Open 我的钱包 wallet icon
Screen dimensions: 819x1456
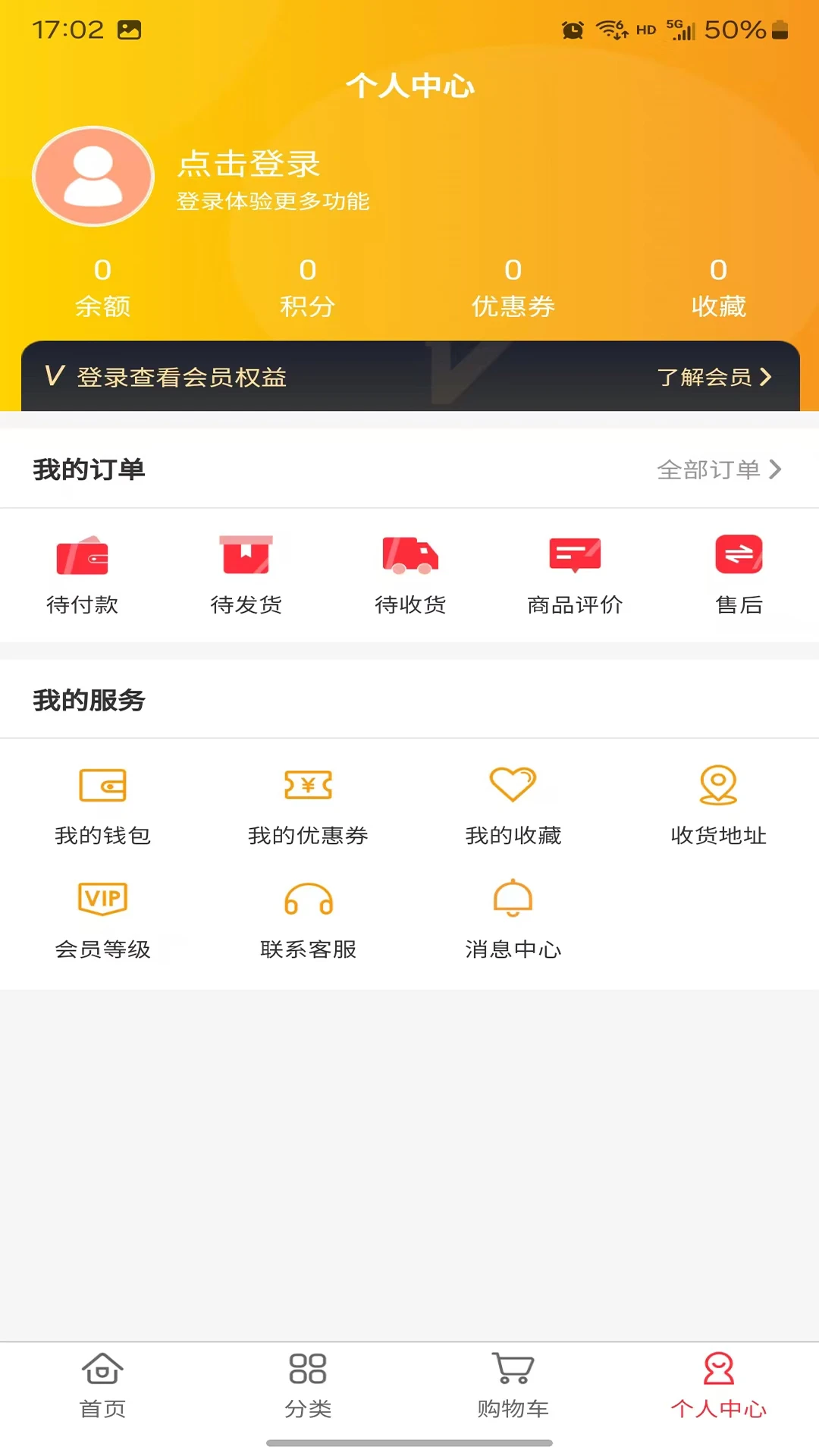(x=102, y=785)
